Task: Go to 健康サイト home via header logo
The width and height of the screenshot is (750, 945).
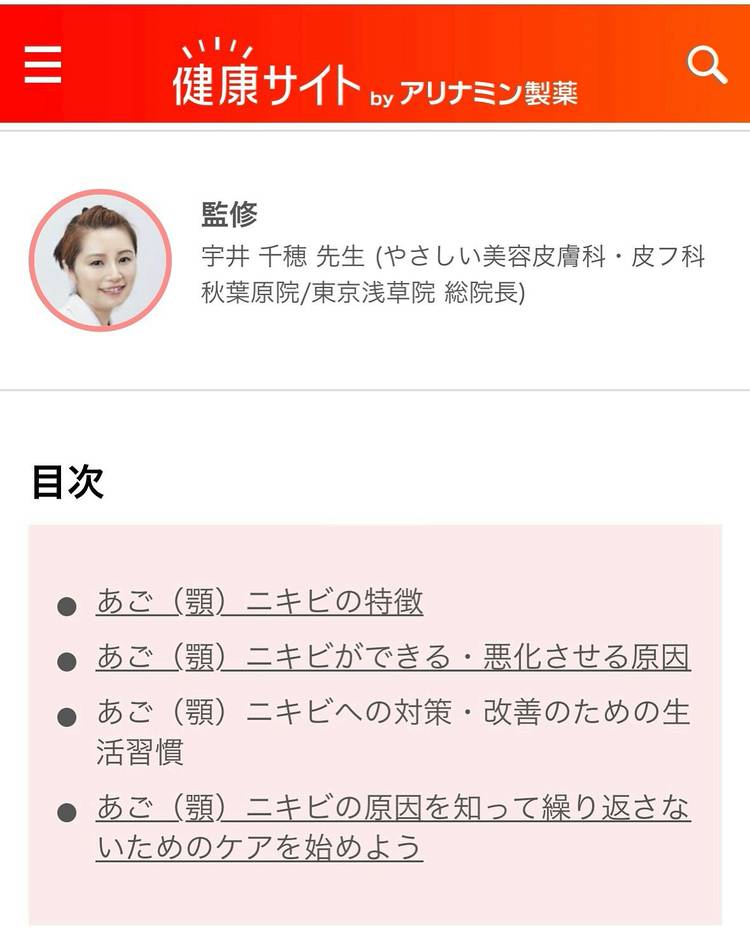Action: point(374,76)
